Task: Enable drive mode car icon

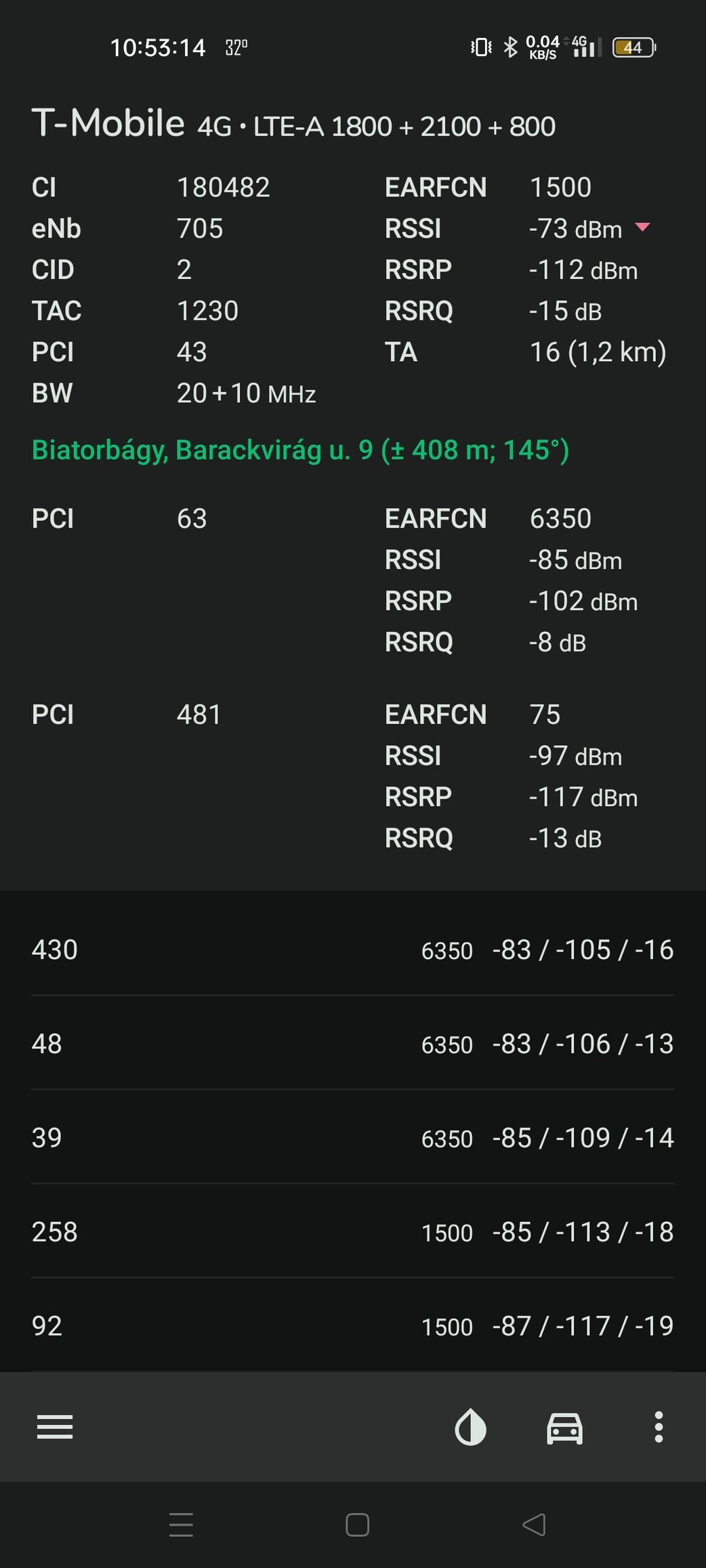Action: point(564,1427)
